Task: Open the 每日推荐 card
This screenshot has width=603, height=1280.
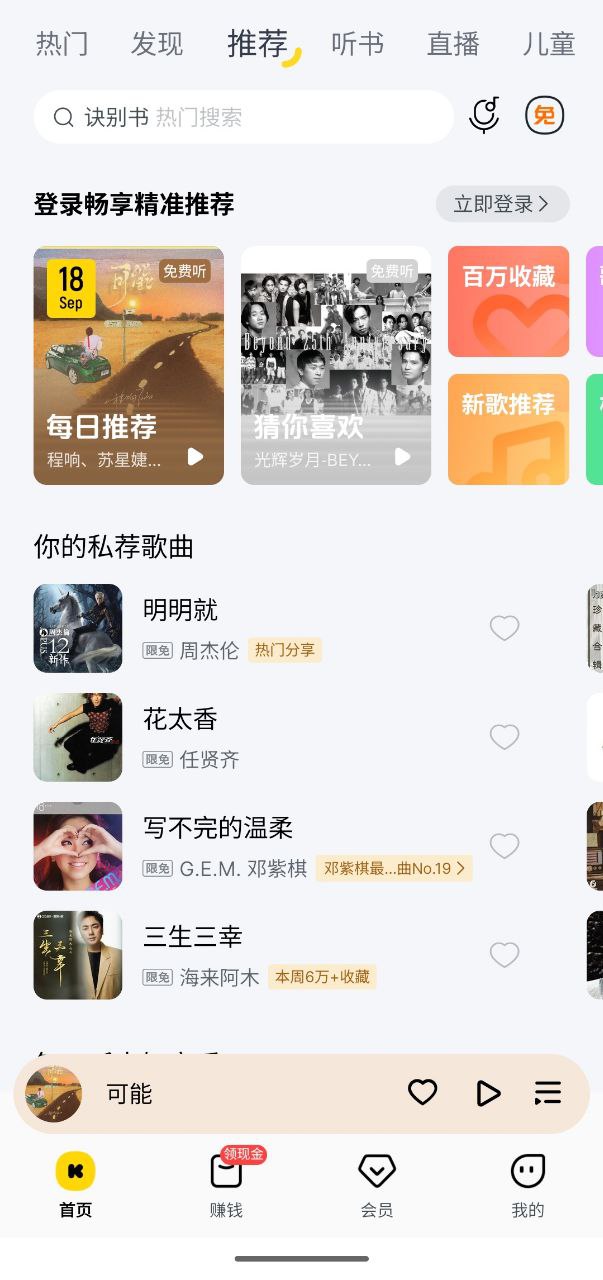Action: (129, 365)
